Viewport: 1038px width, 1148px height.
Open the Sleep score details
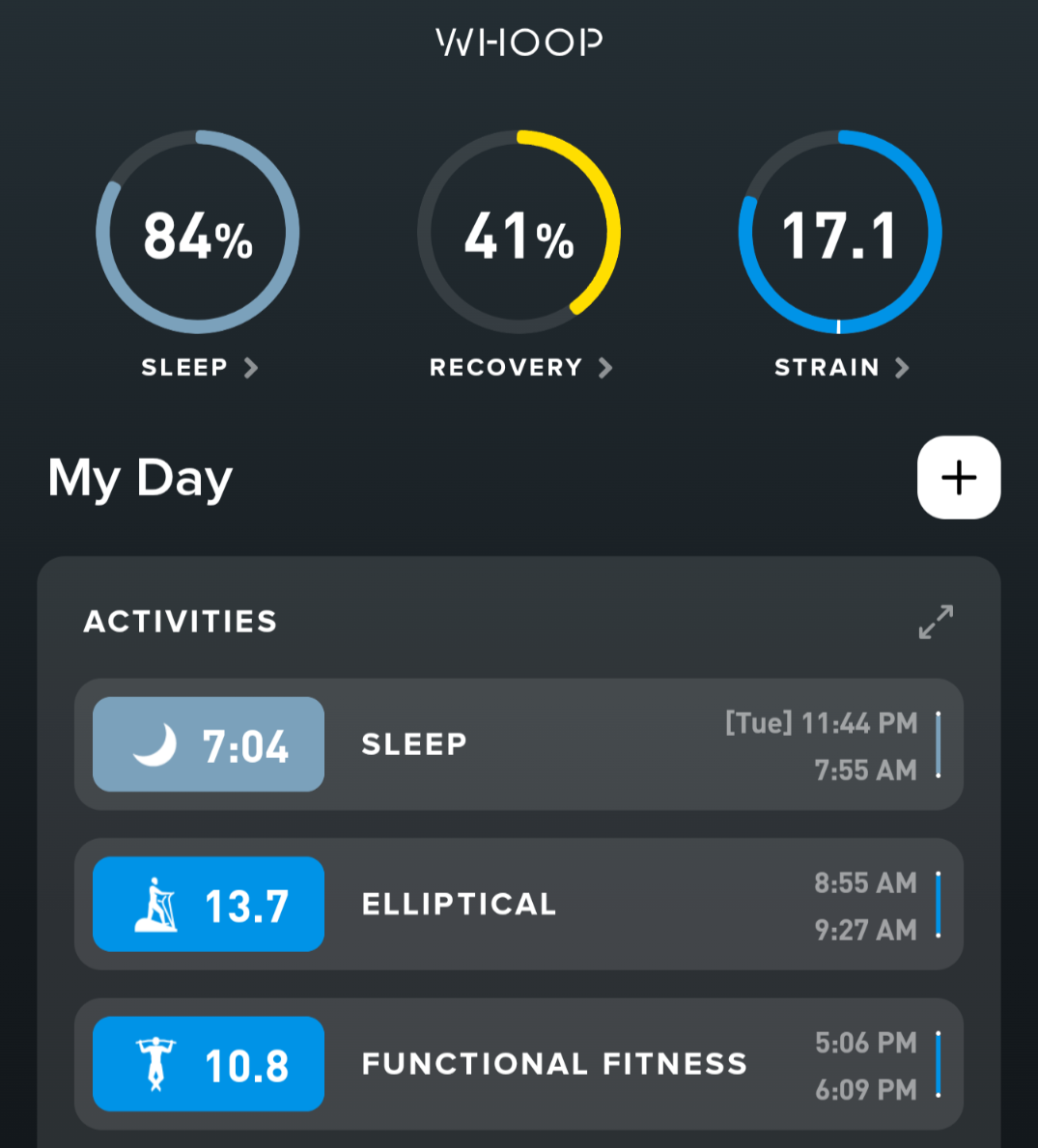pyautogui.click(x=199, y=367)
